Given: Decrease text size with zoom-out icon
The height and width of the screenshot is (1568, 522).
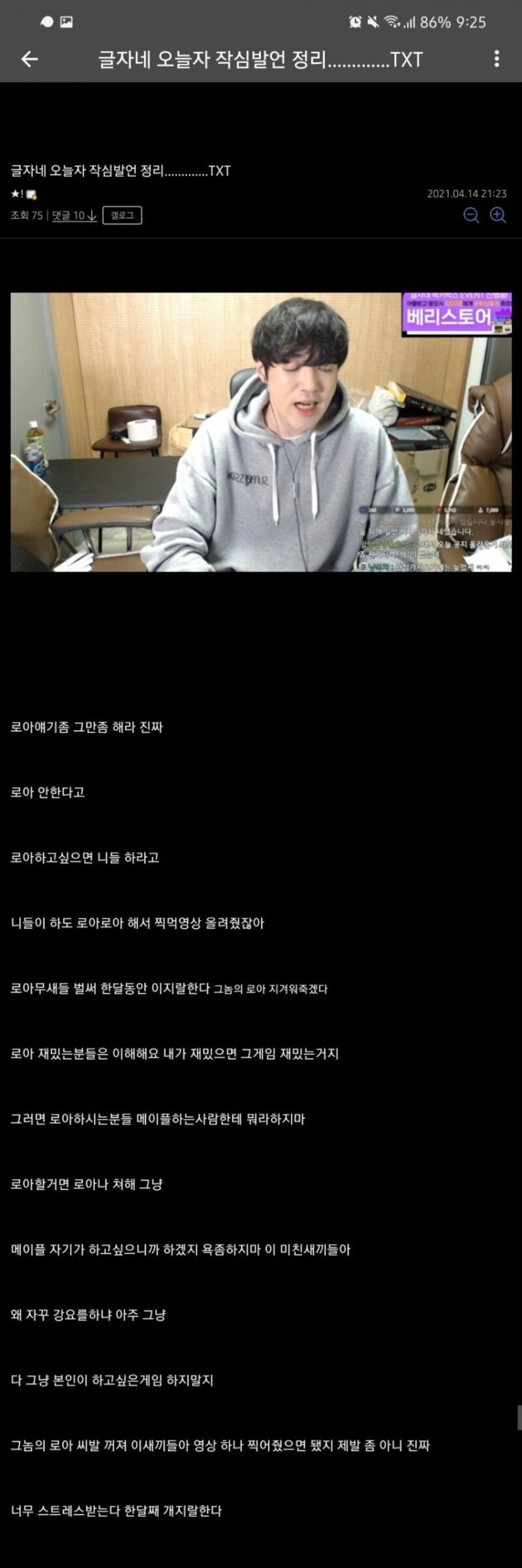Looking at the screenshot, I should (471, 215).
